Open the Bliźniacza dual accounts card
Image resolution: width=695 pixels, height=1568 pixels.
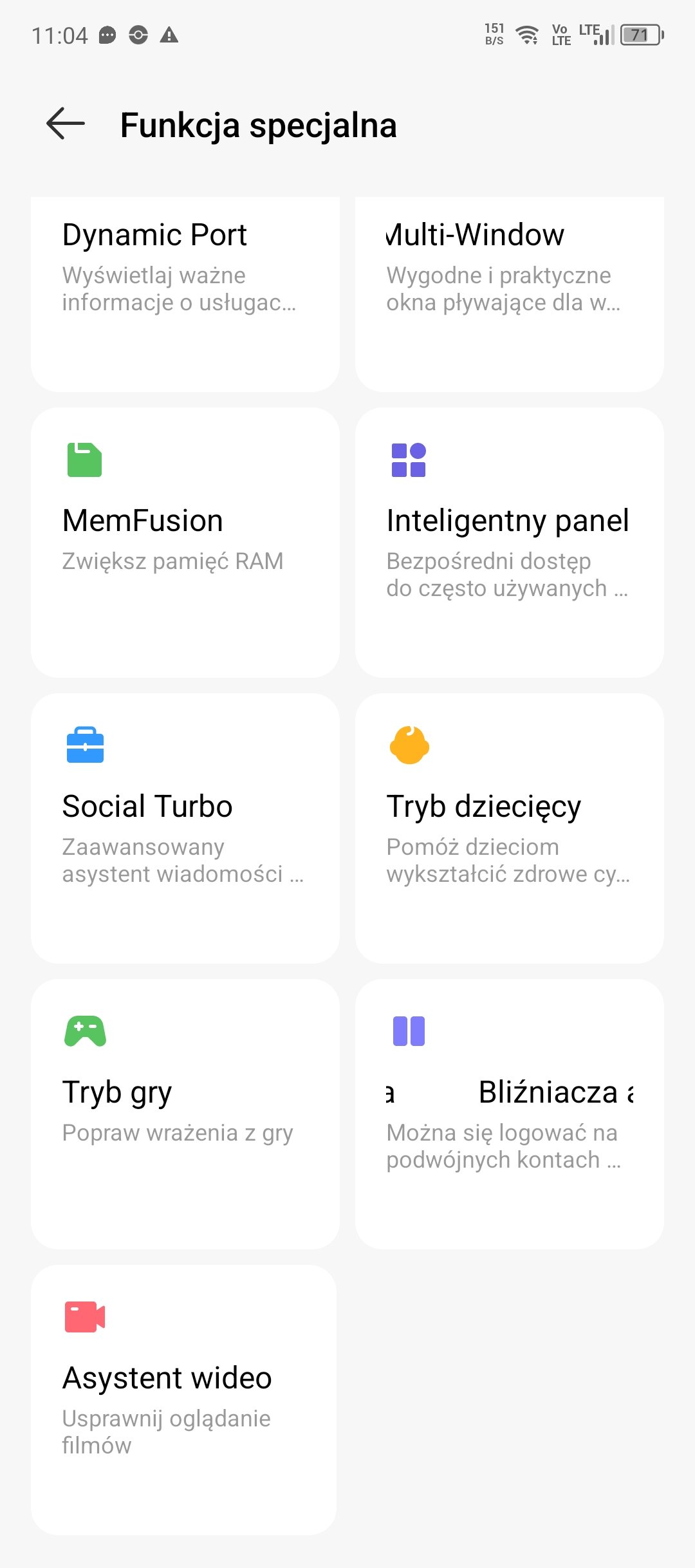pos(510,1114)
